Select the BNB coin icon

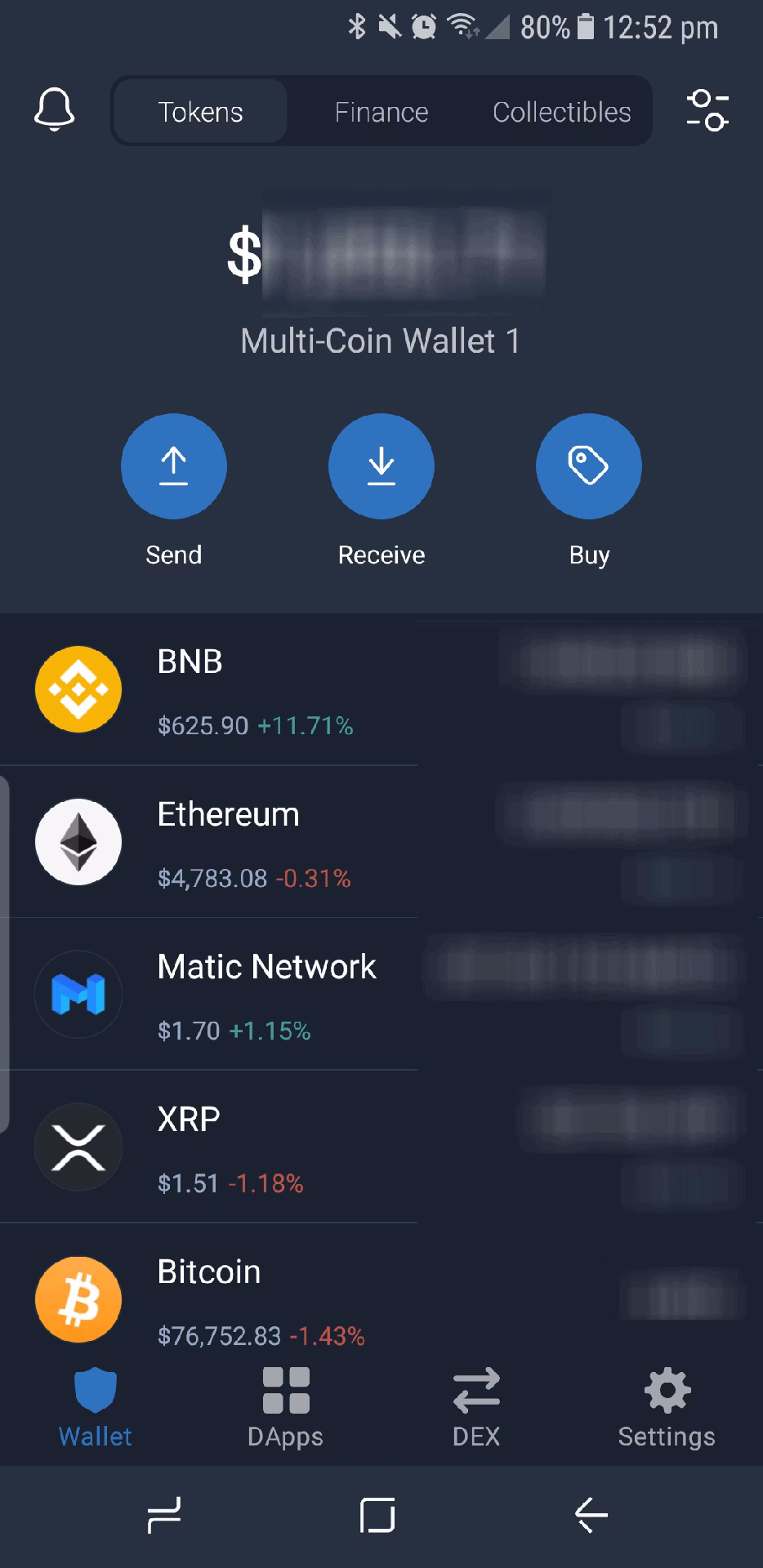point(78,688)
